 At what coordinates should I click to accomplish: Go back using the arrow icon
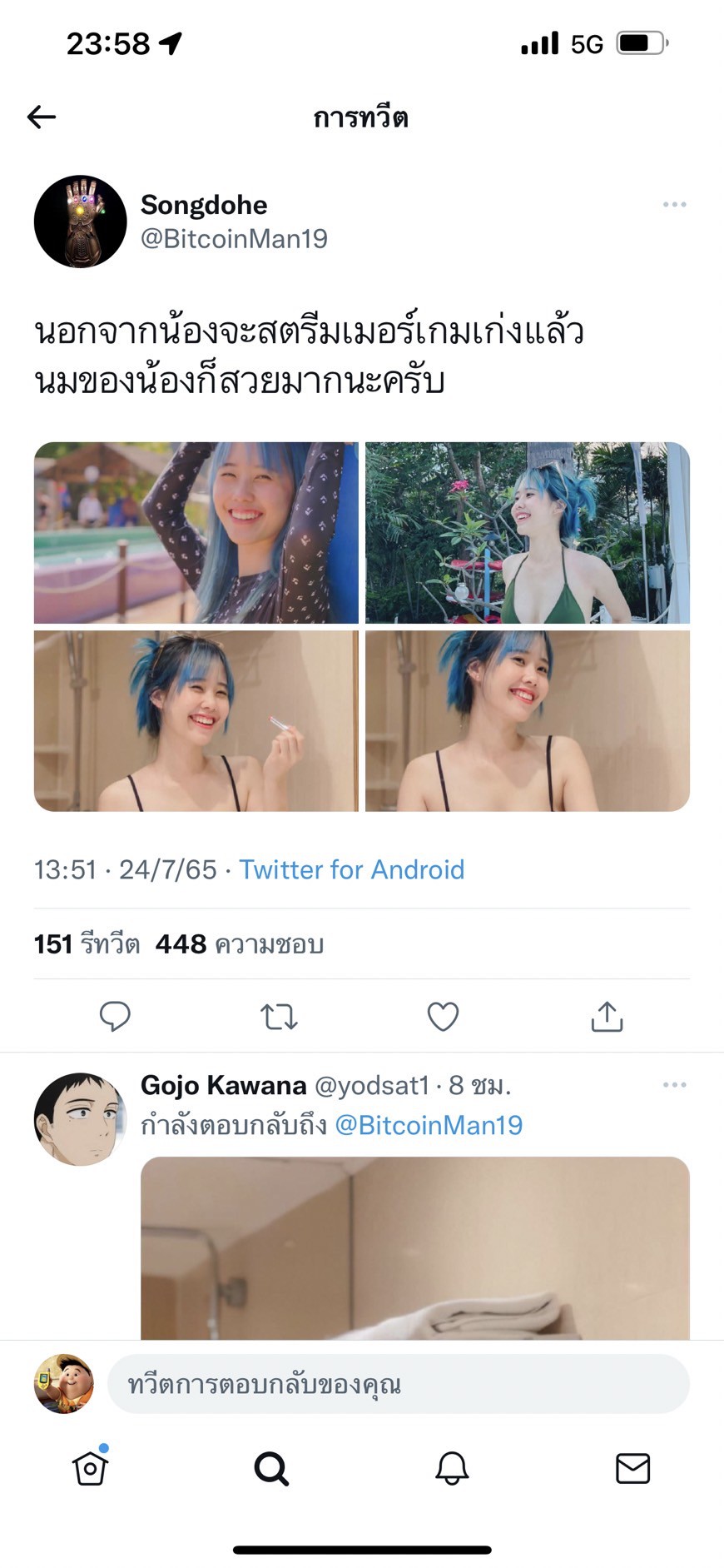pyautogui.click(x=42, y=117)
